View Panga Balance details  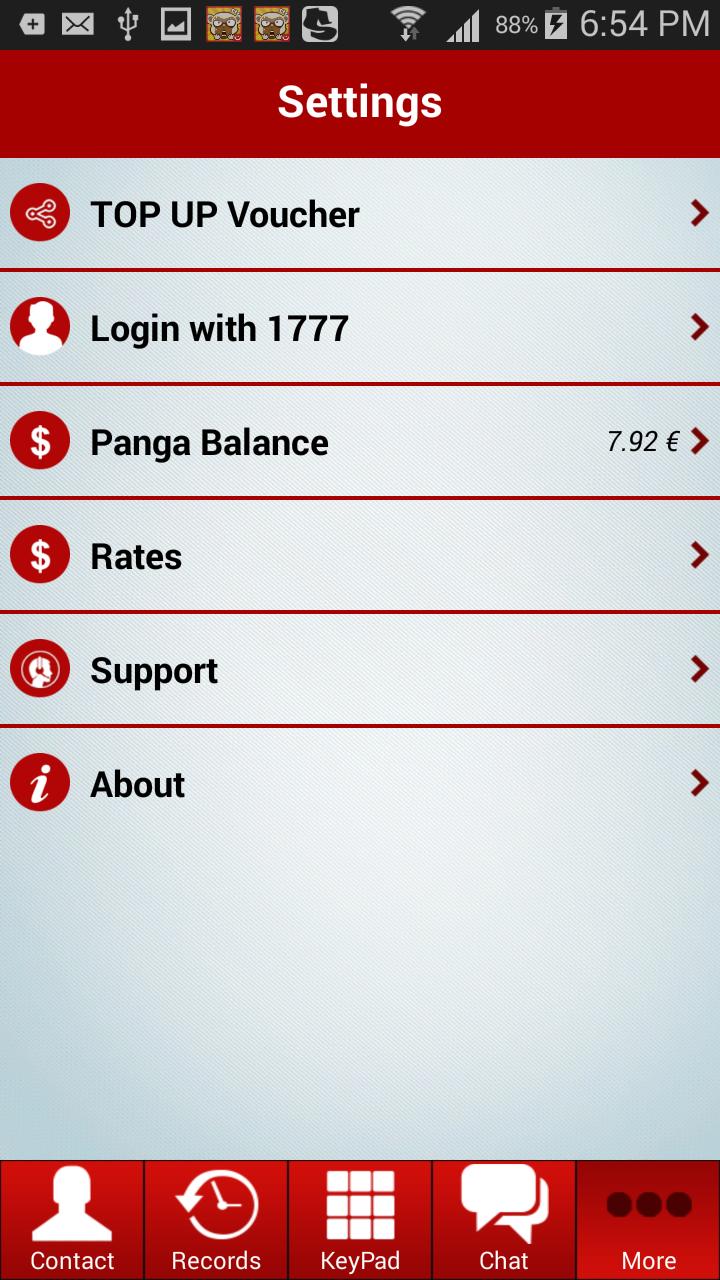click(x=360, y=442)
